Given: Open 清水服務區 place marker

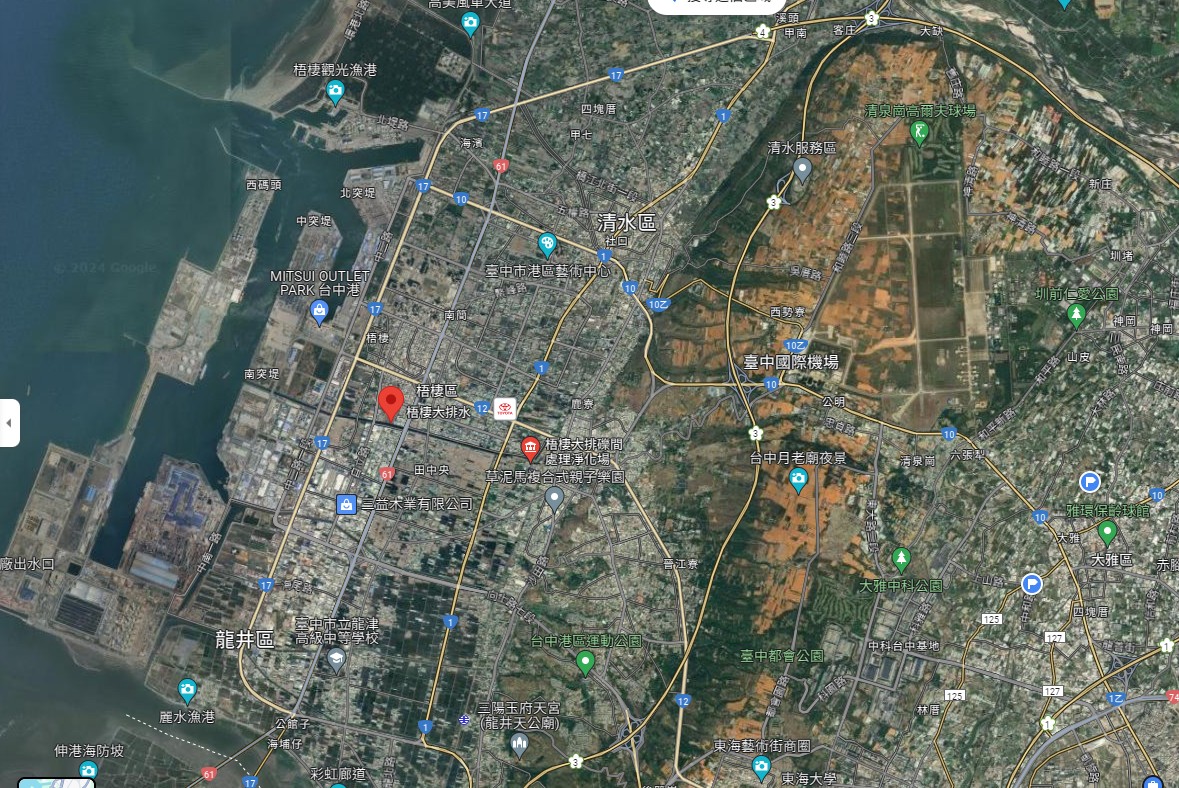Looking at the screenshot, I should coord(802,170).
